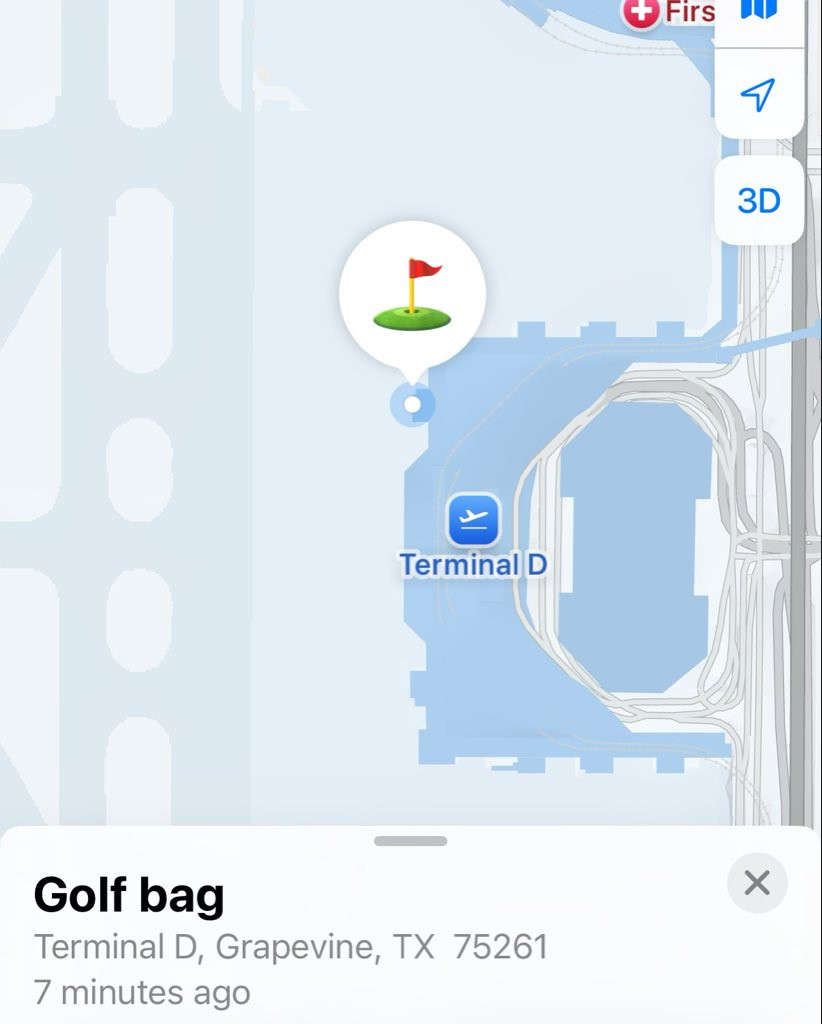Close the Golf bag info card
This screenshot has height=1024, width=822.
(757, 883)
